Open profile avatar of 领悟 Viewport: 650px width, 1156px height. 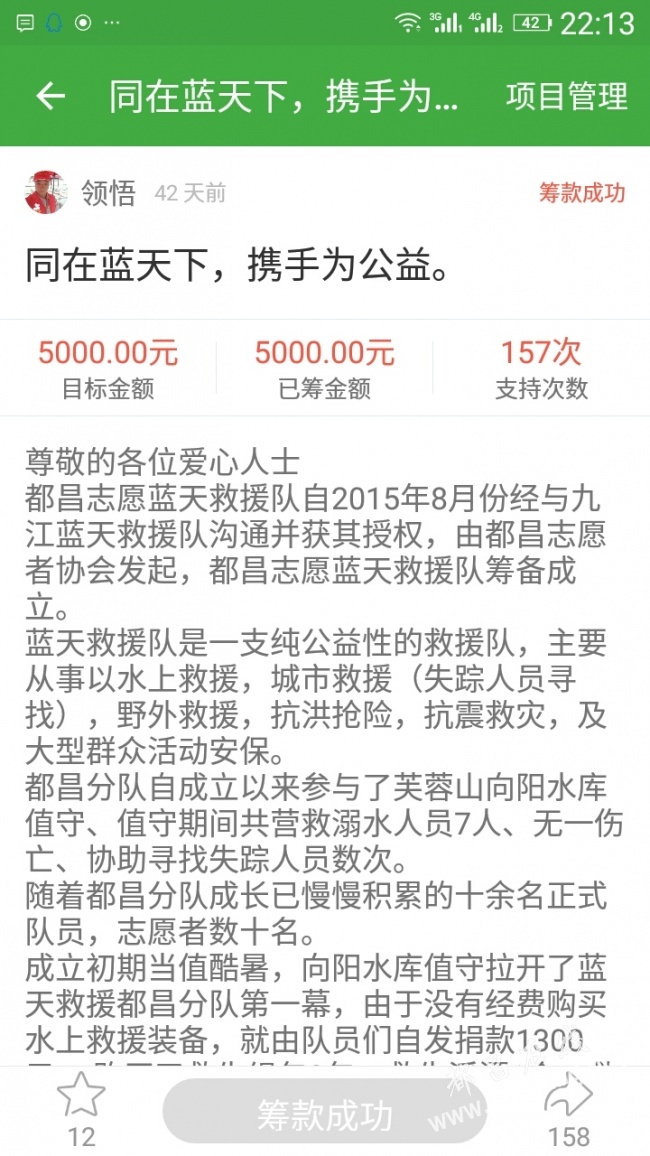pyautogui.click(x=46, y=192)
